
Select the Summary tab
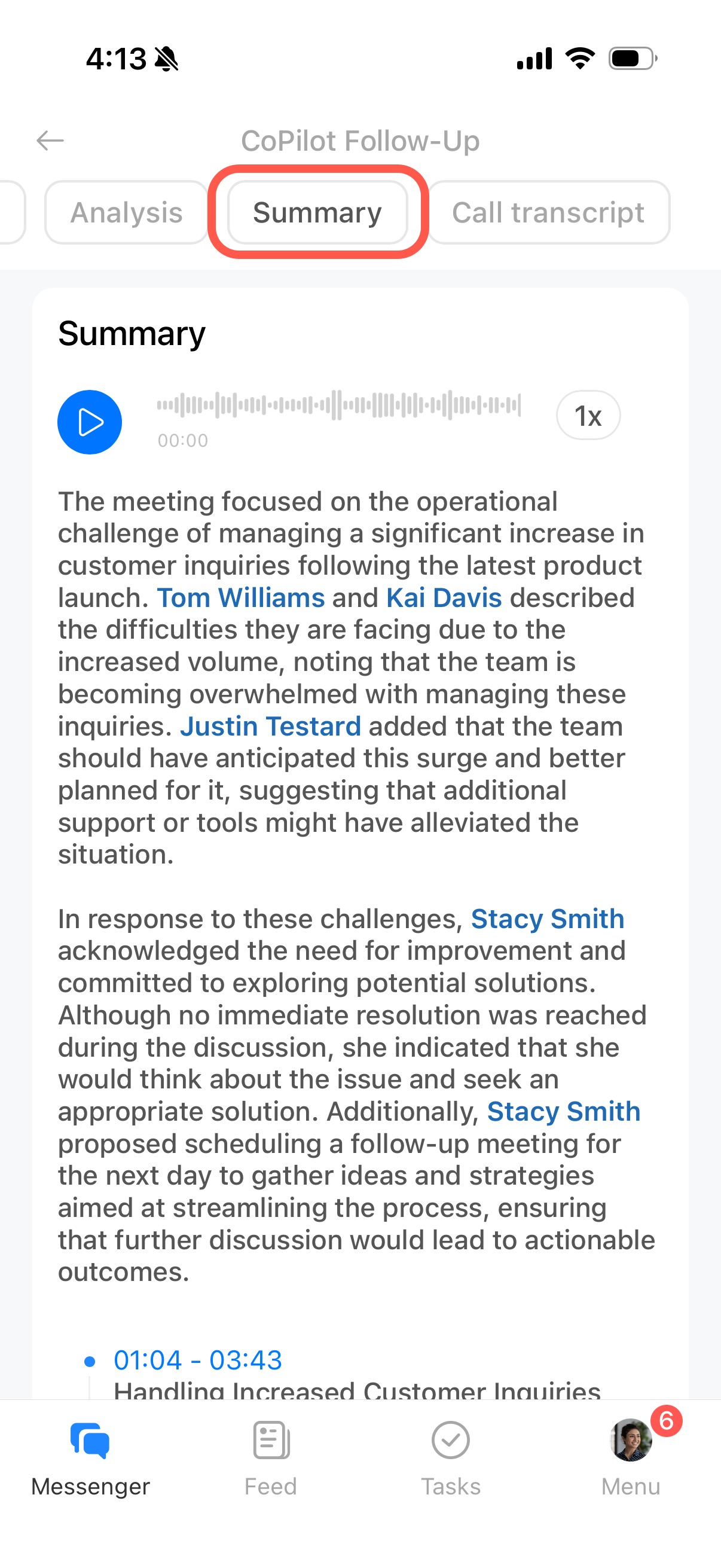click(x=317, y=212)
